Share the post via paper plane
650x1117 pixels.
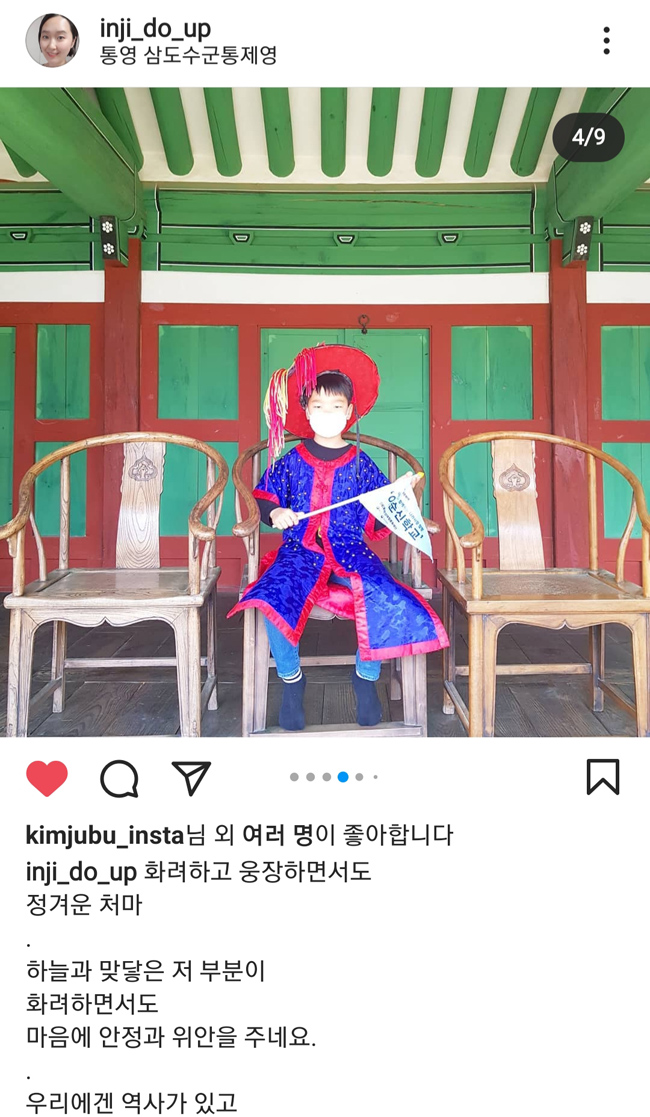(x=191, y=778)
